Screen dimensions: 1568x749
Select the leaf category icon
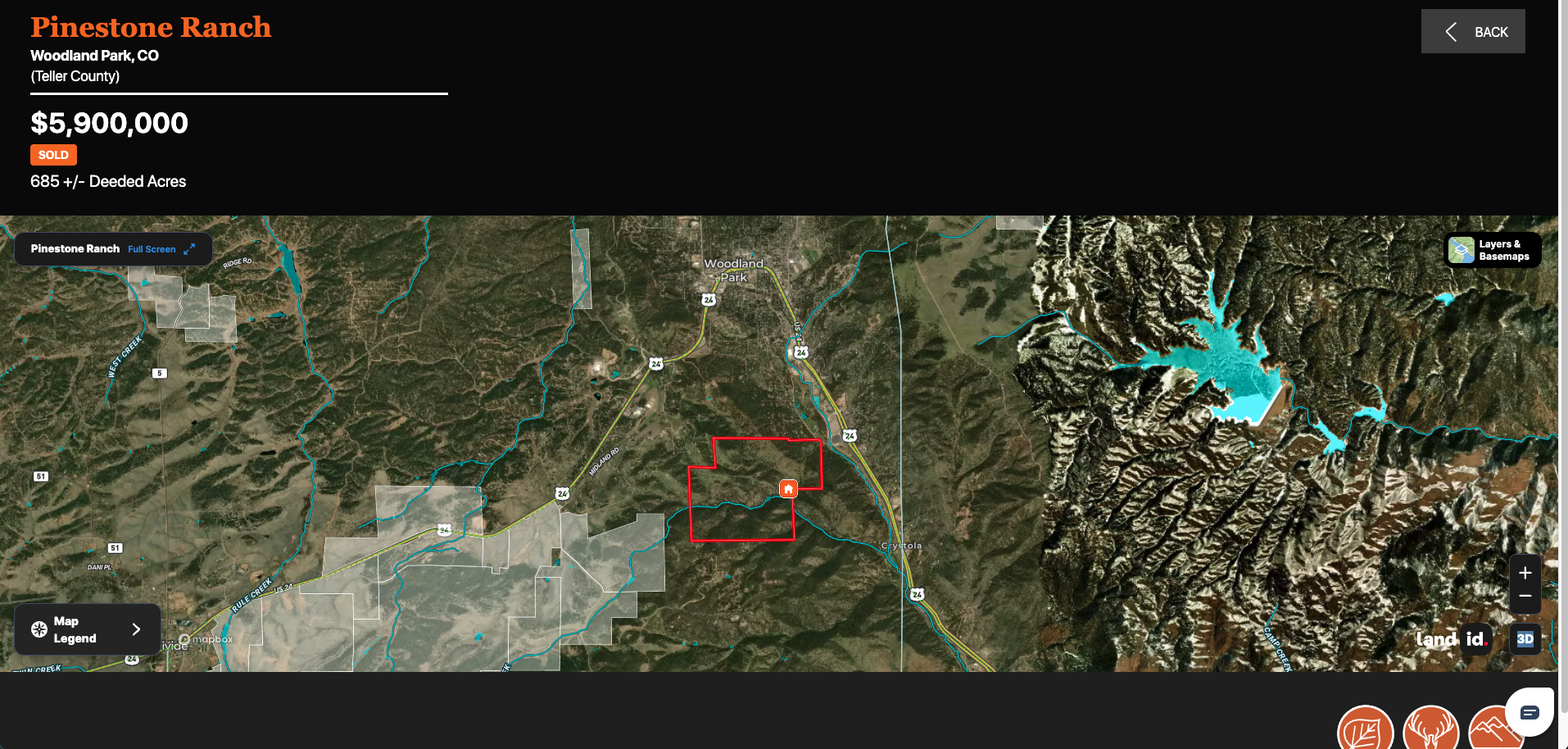click(x=1365, y=729)
